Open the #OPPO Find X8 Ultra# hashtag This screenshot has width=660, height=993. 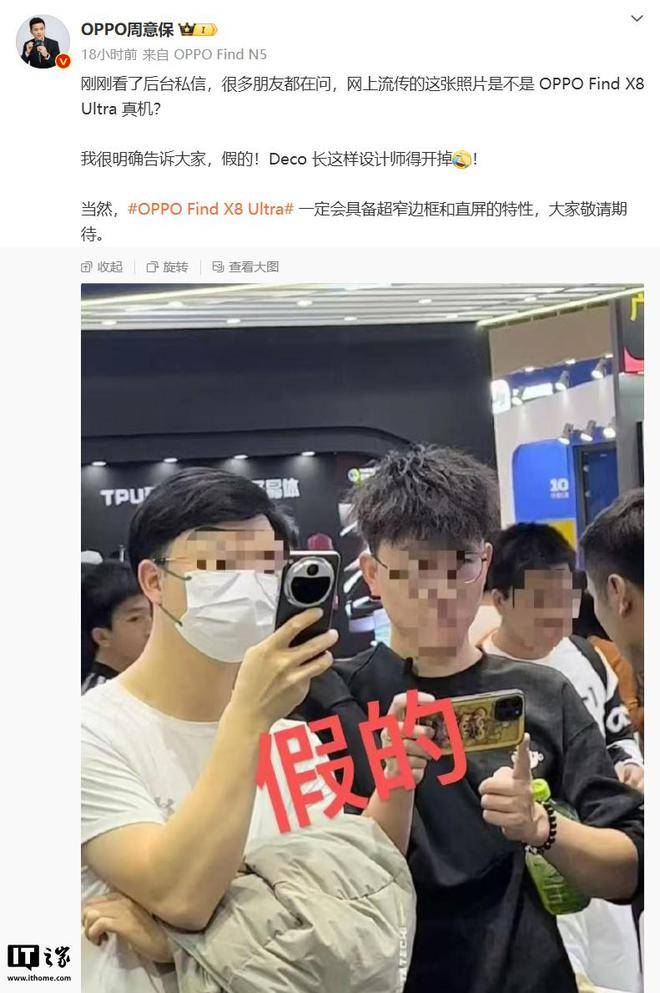tap(210, 209)
